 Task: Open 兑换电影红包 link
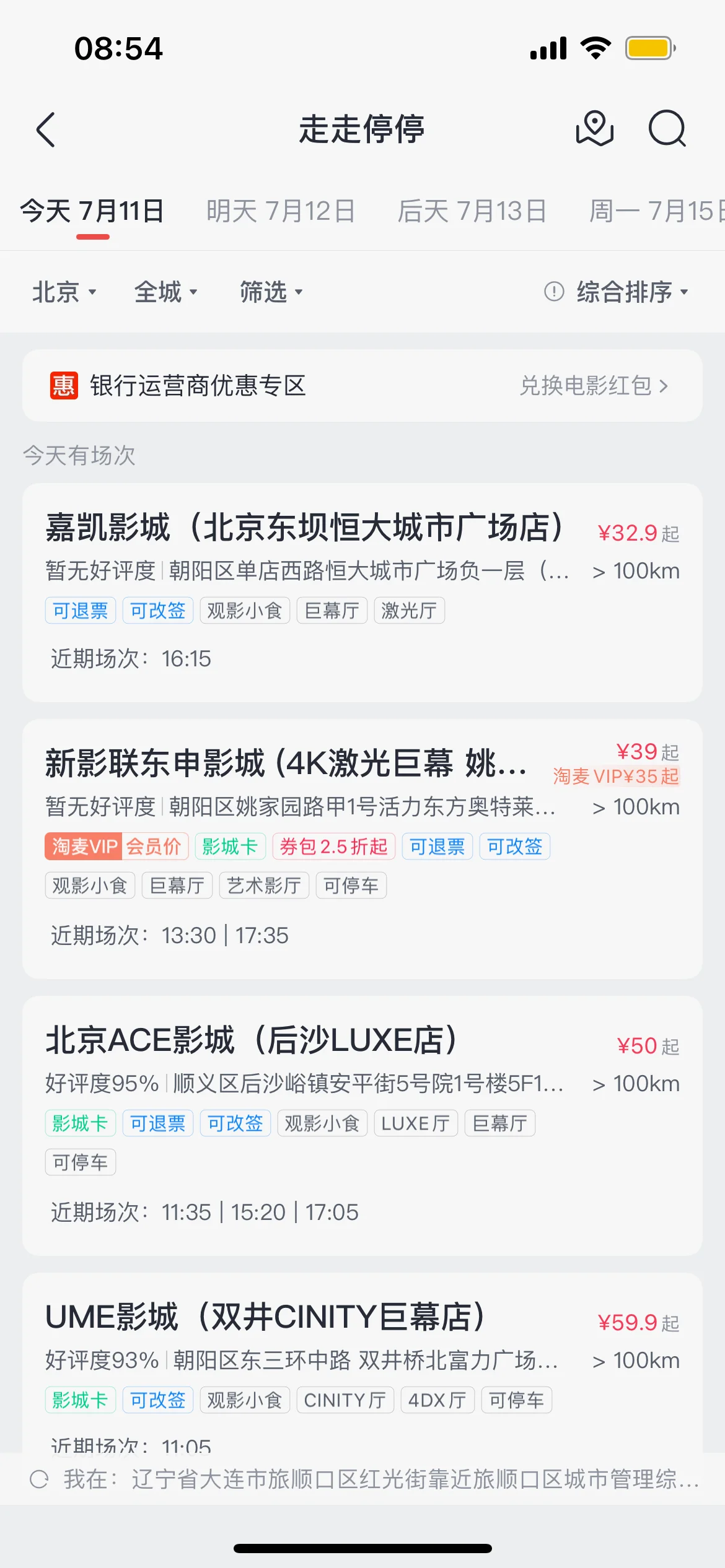pos(594,386)
